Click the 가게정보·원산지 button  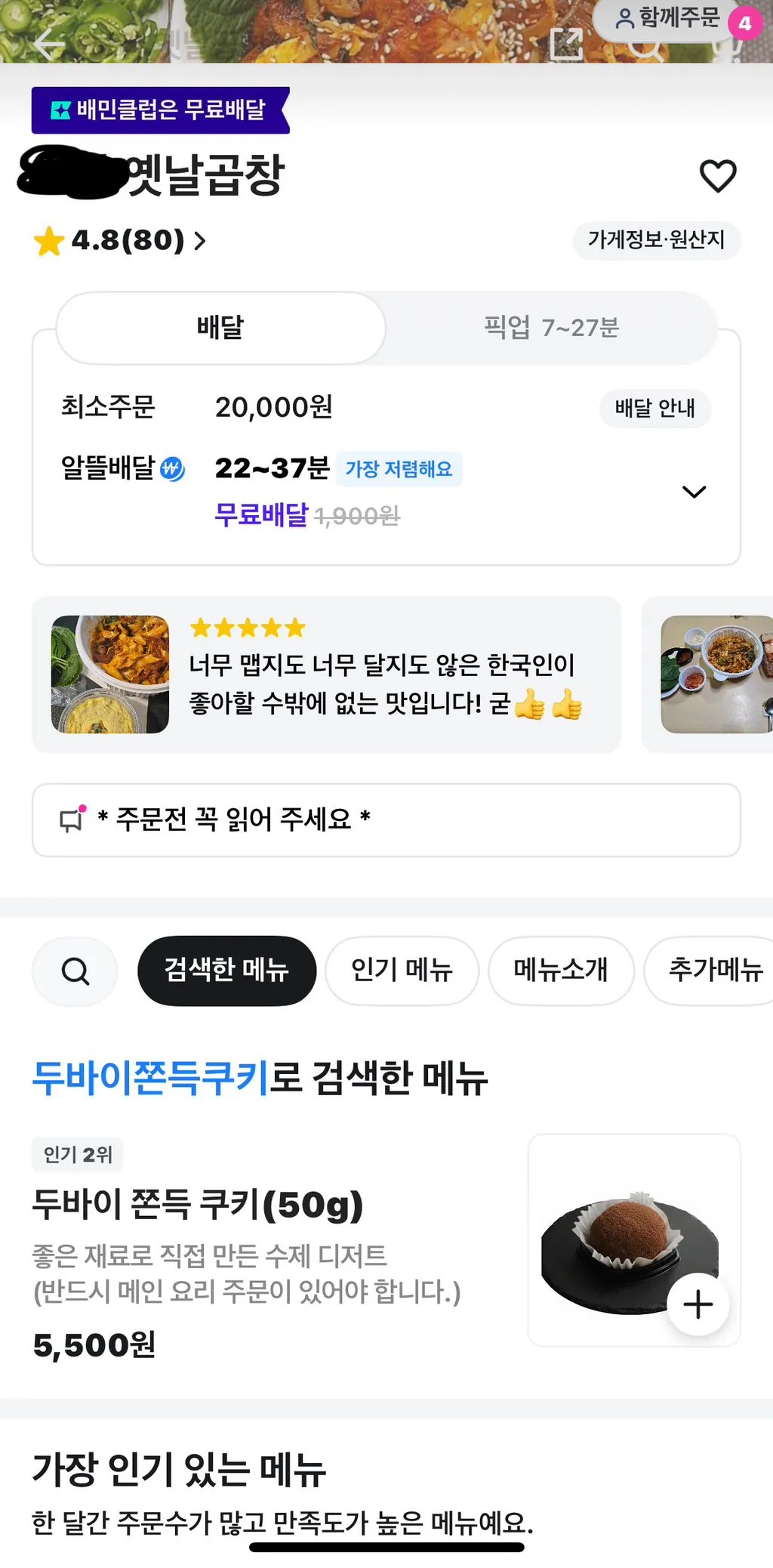point(656,241)
